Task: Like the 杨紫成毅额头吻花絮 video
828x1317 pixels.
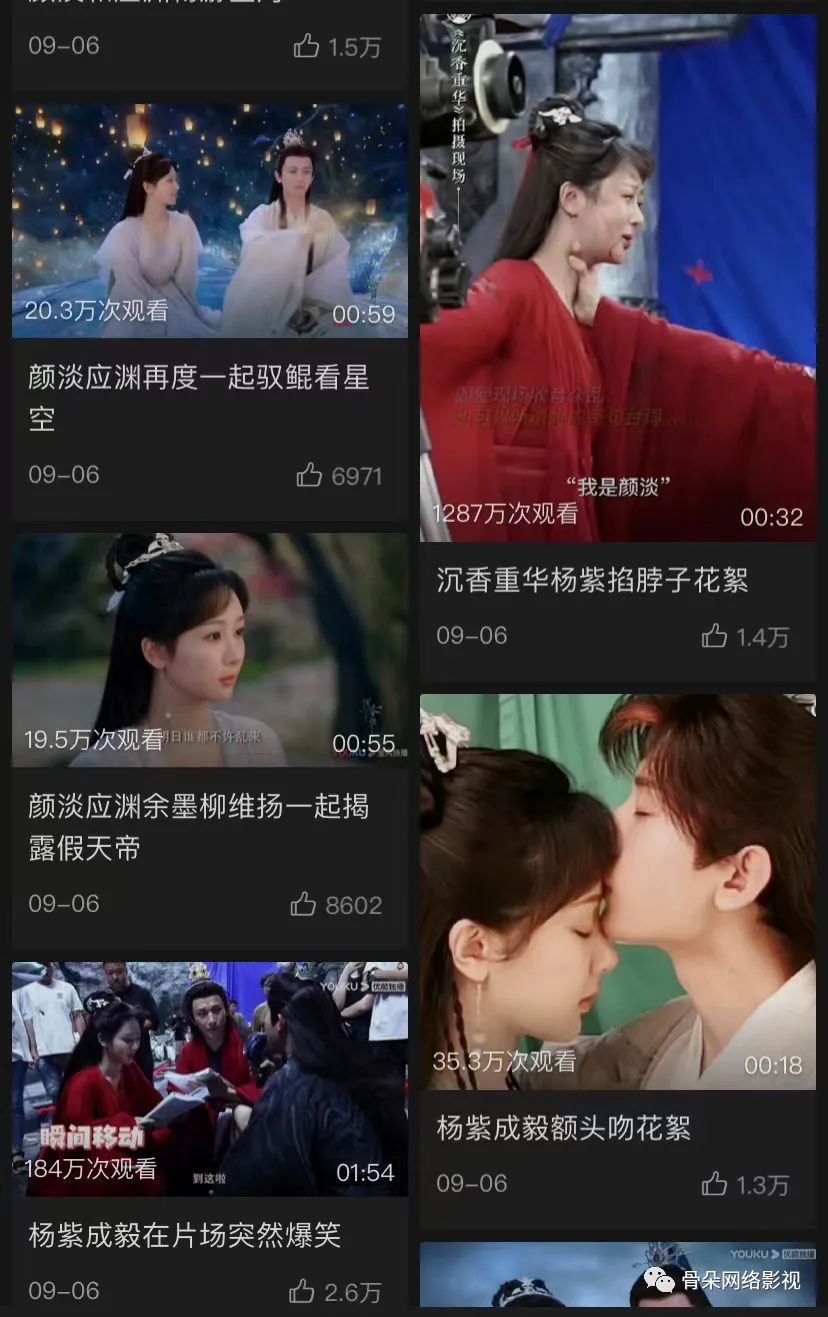Action: coord(714,1184)
